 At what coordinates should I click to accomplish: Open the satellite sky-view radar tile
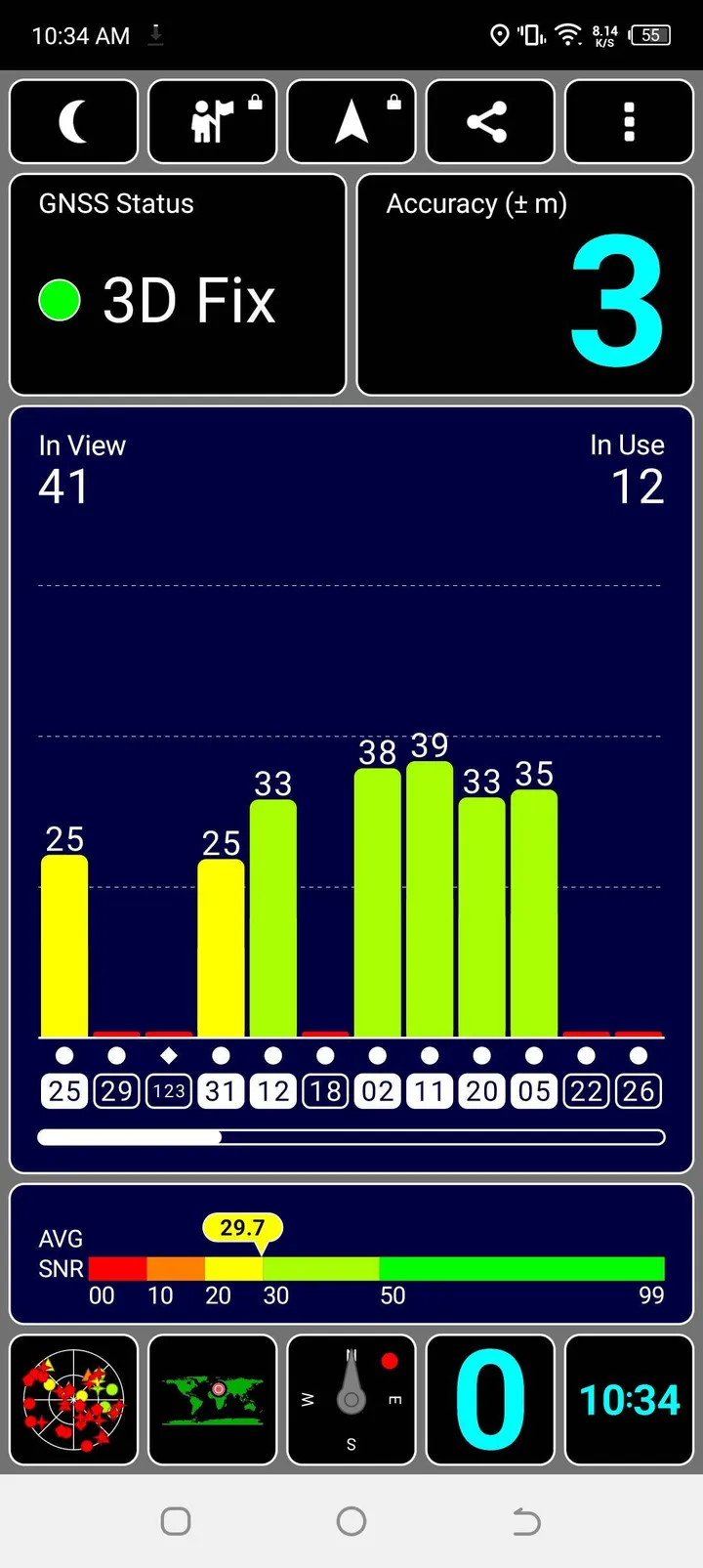pyautogui.click(x=73, y=1400)
